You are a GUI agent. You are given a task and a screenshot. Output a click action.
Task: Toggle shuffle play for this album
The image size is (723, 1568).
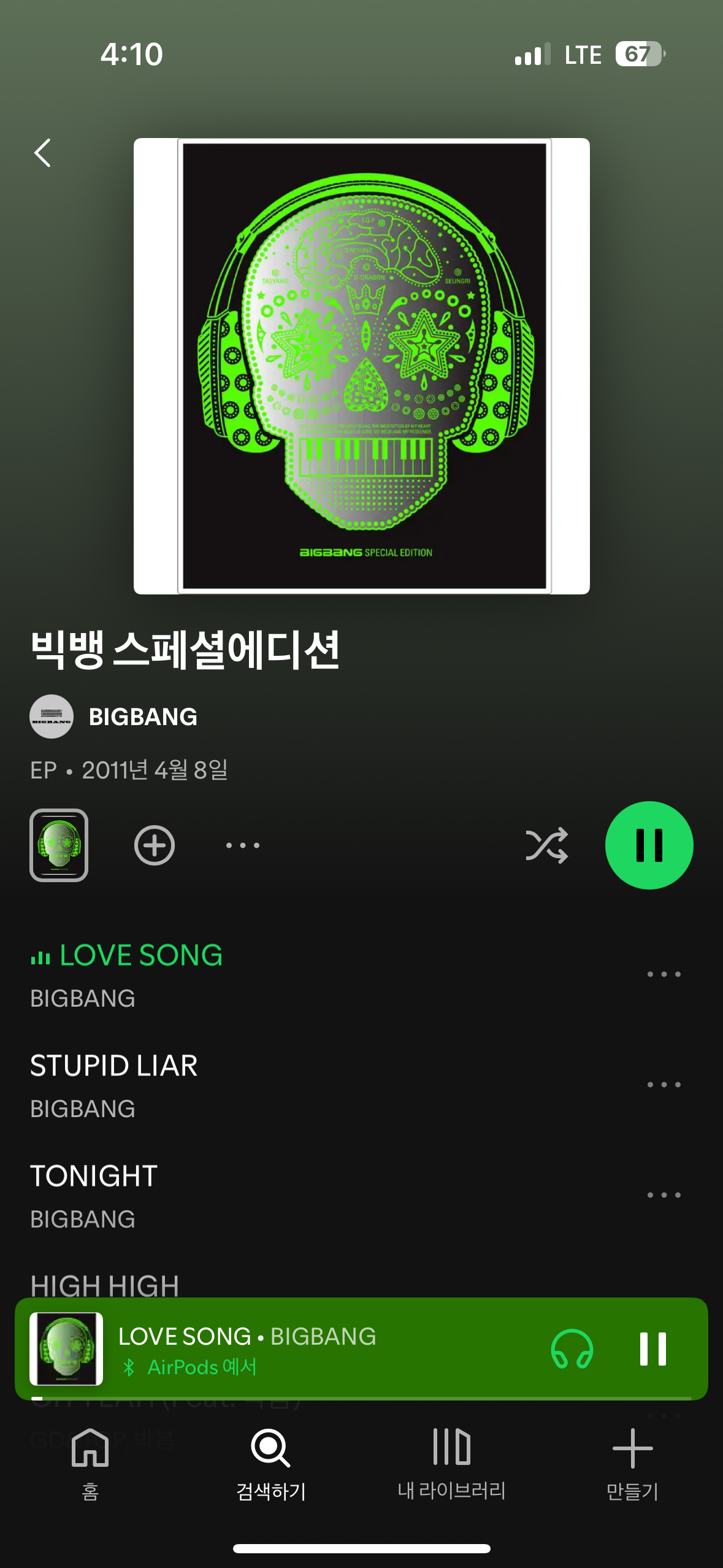click(546, 845)
